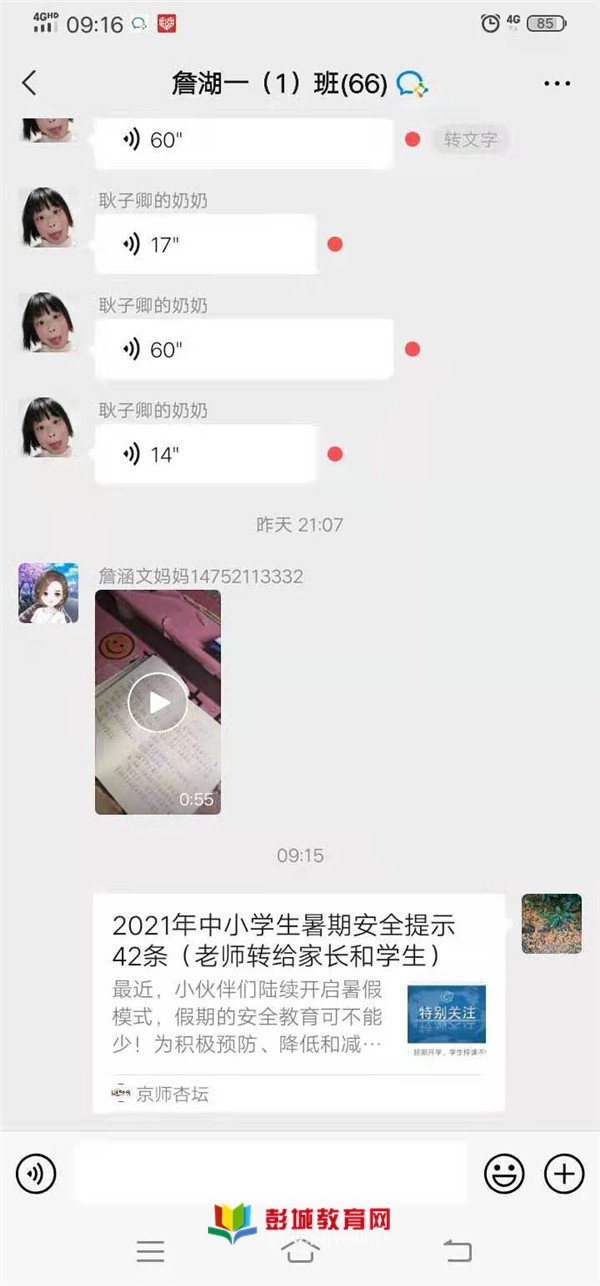Go back from the 詹湖一(1)班 chat

click(x=29, y=83)
